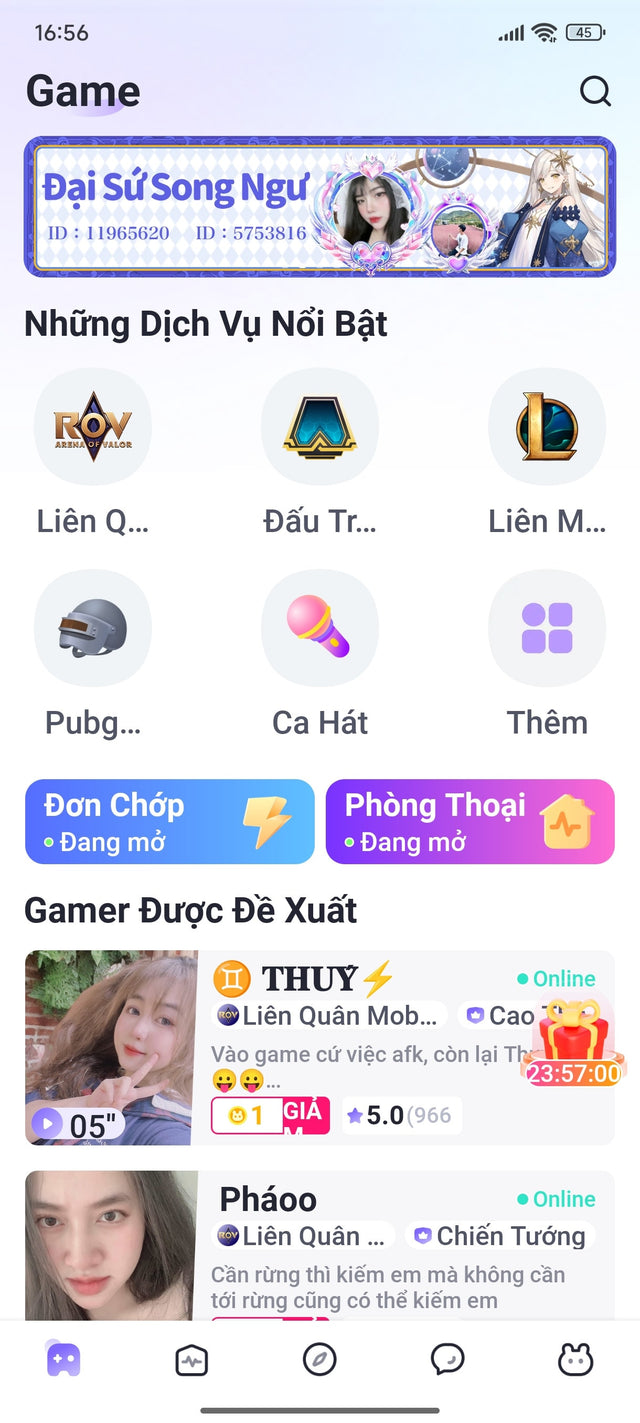Open the chat messages tab
Screen dimensions: 640x1423
[447, 1359]
